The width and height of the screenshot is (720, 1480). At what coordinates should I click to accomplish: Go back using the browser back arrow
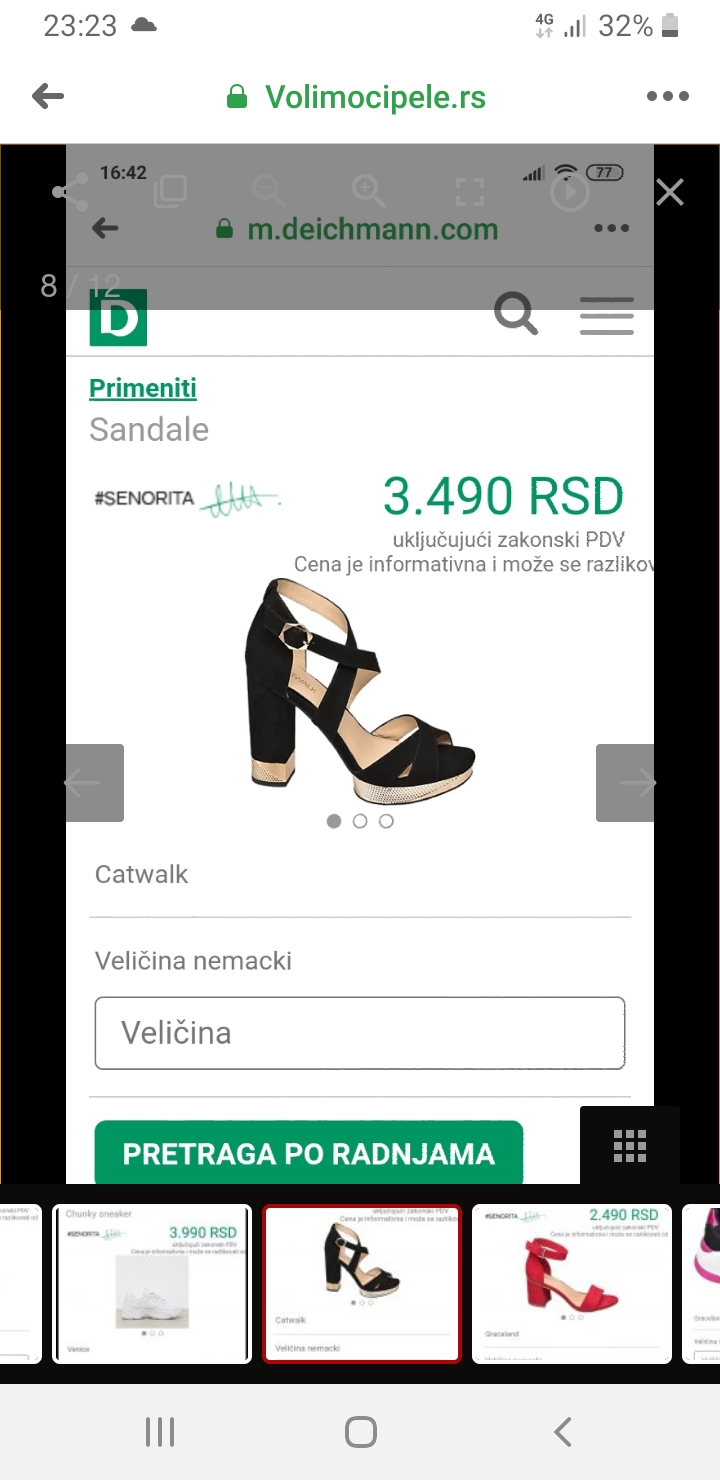[x=48, y=97]
